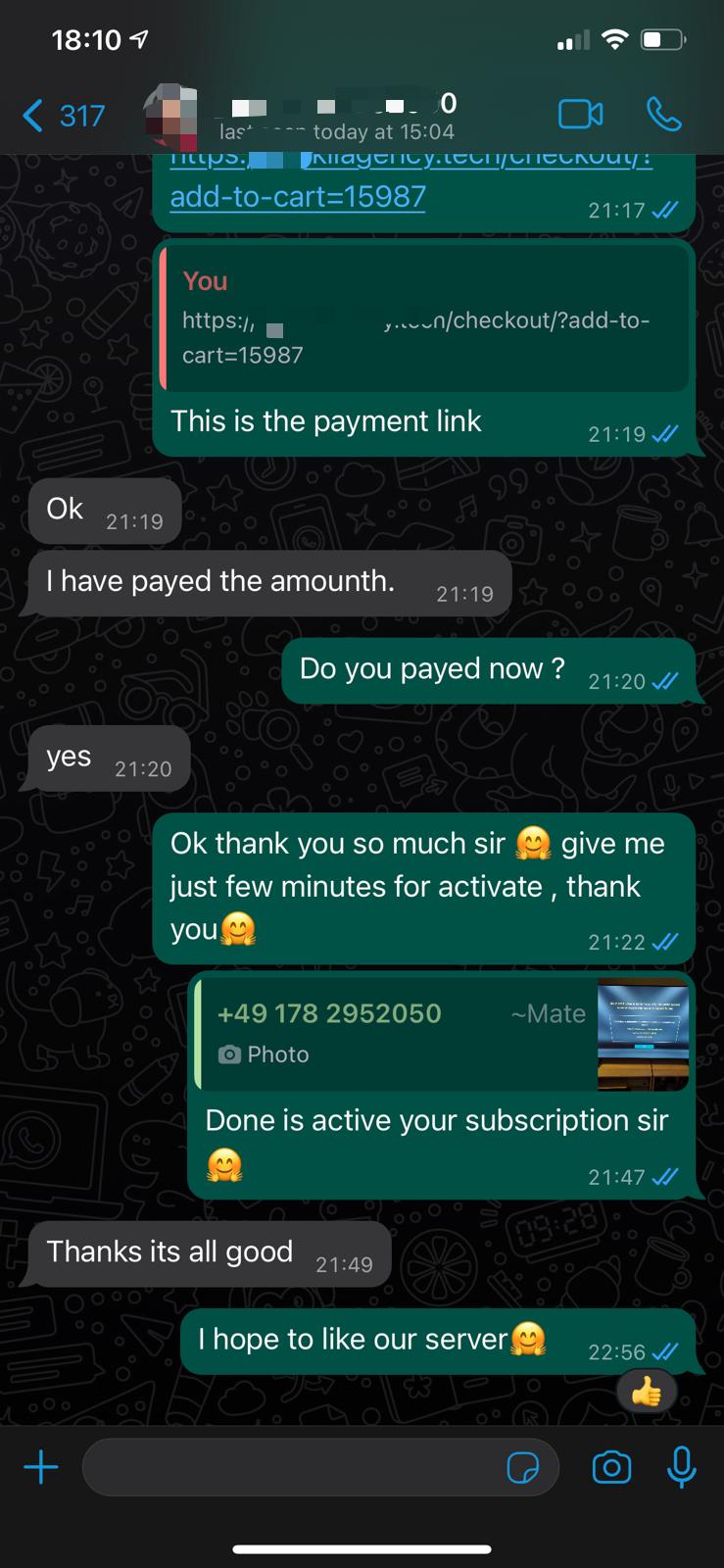The image size is (724, 1568).
Task: View the thumbs-up reaction on the last message
Action: 647,1392
